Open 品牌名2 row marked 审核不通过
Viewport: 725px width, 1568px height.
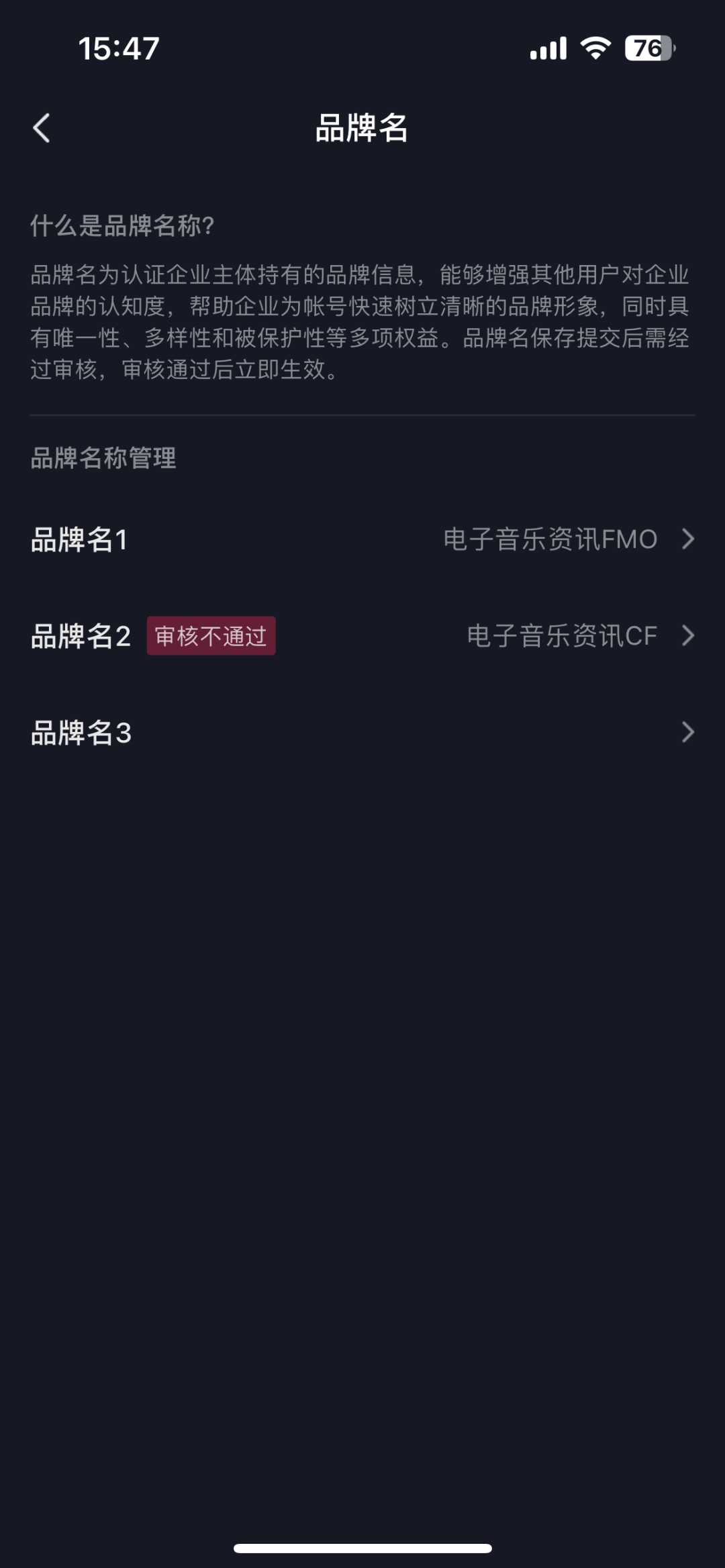362,636
